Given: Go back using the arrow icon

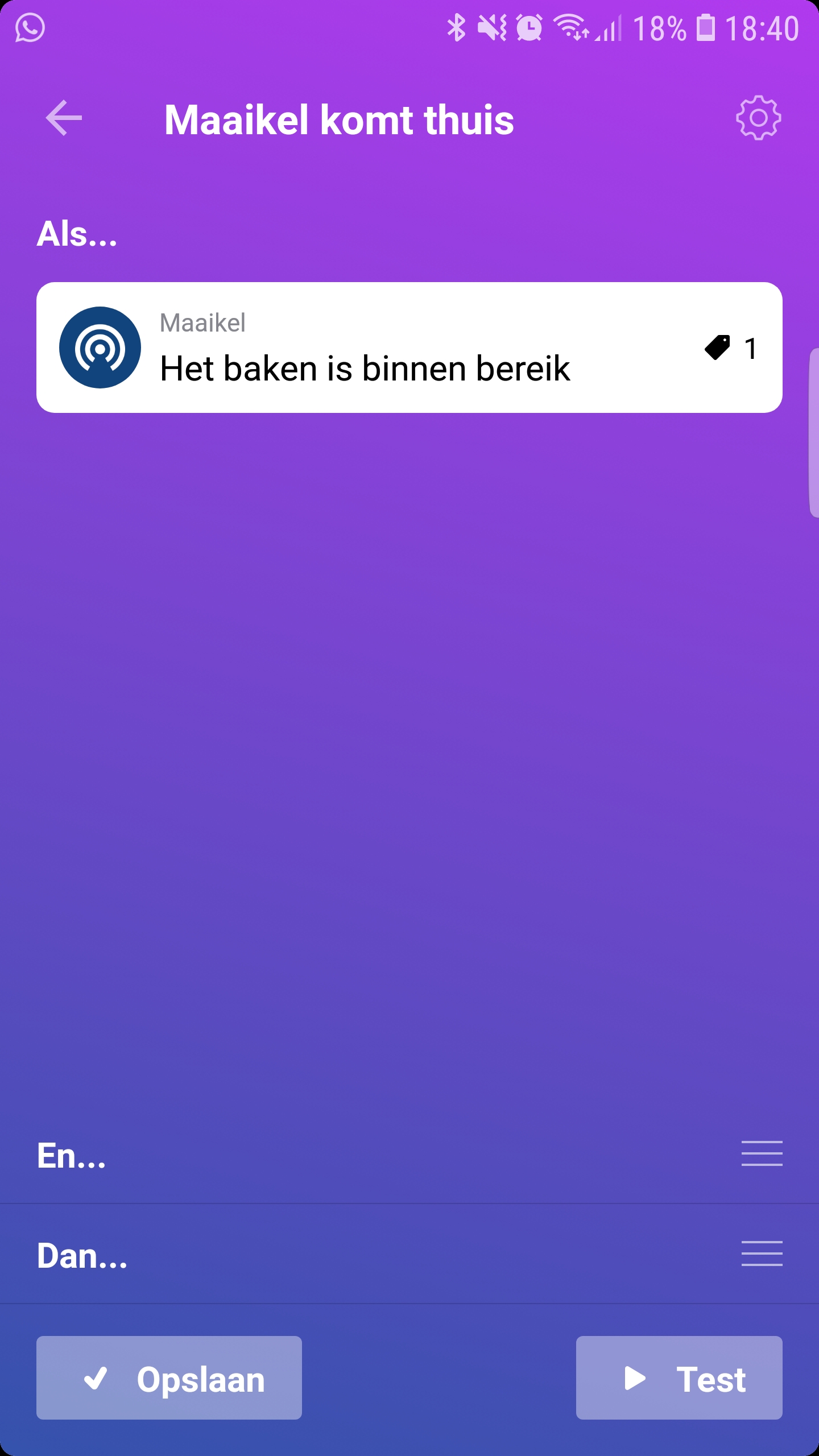Looking at the screenshot, I should pos(64,118).
